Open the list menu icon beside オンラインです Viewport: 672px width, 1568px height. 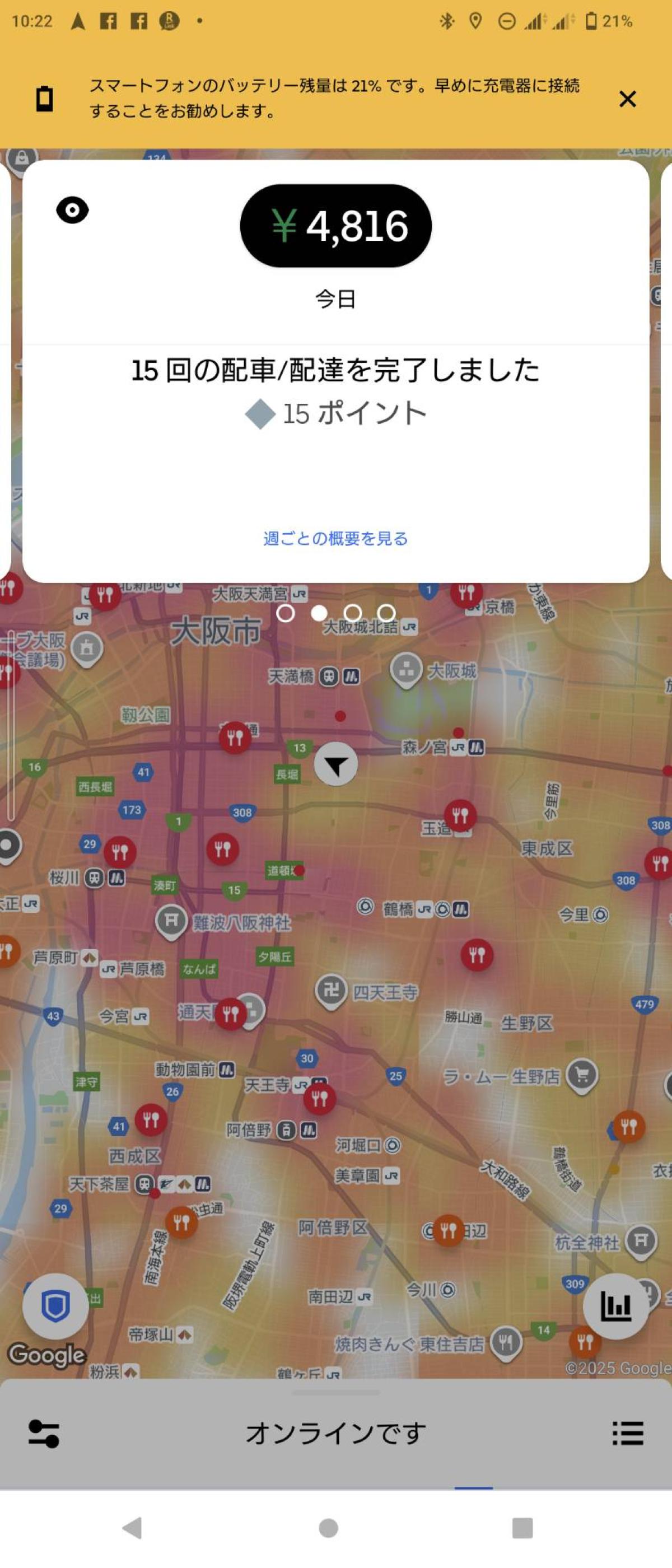(628, 1434)
